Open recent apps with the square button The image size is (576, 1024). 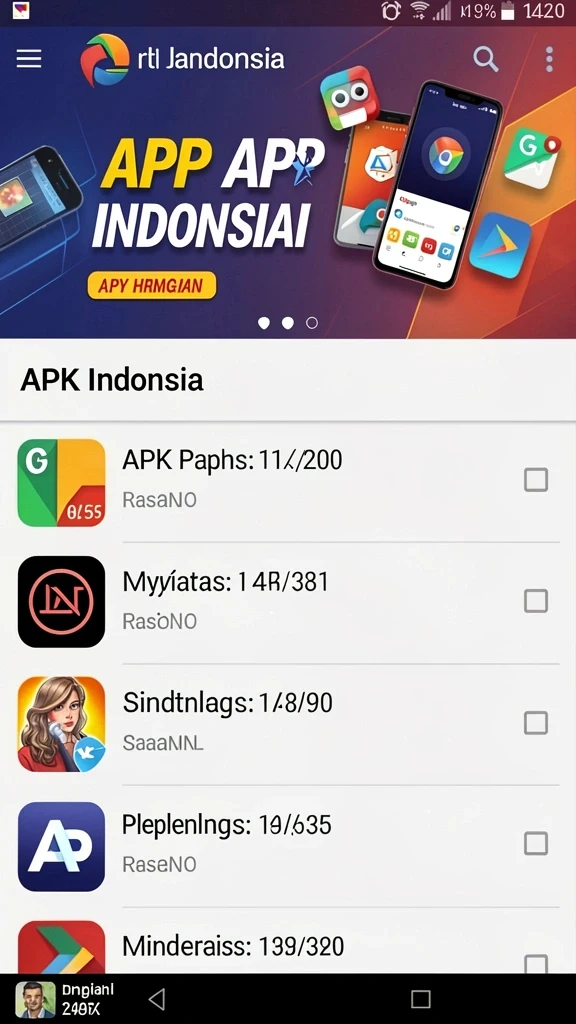(x=421, y=999)
